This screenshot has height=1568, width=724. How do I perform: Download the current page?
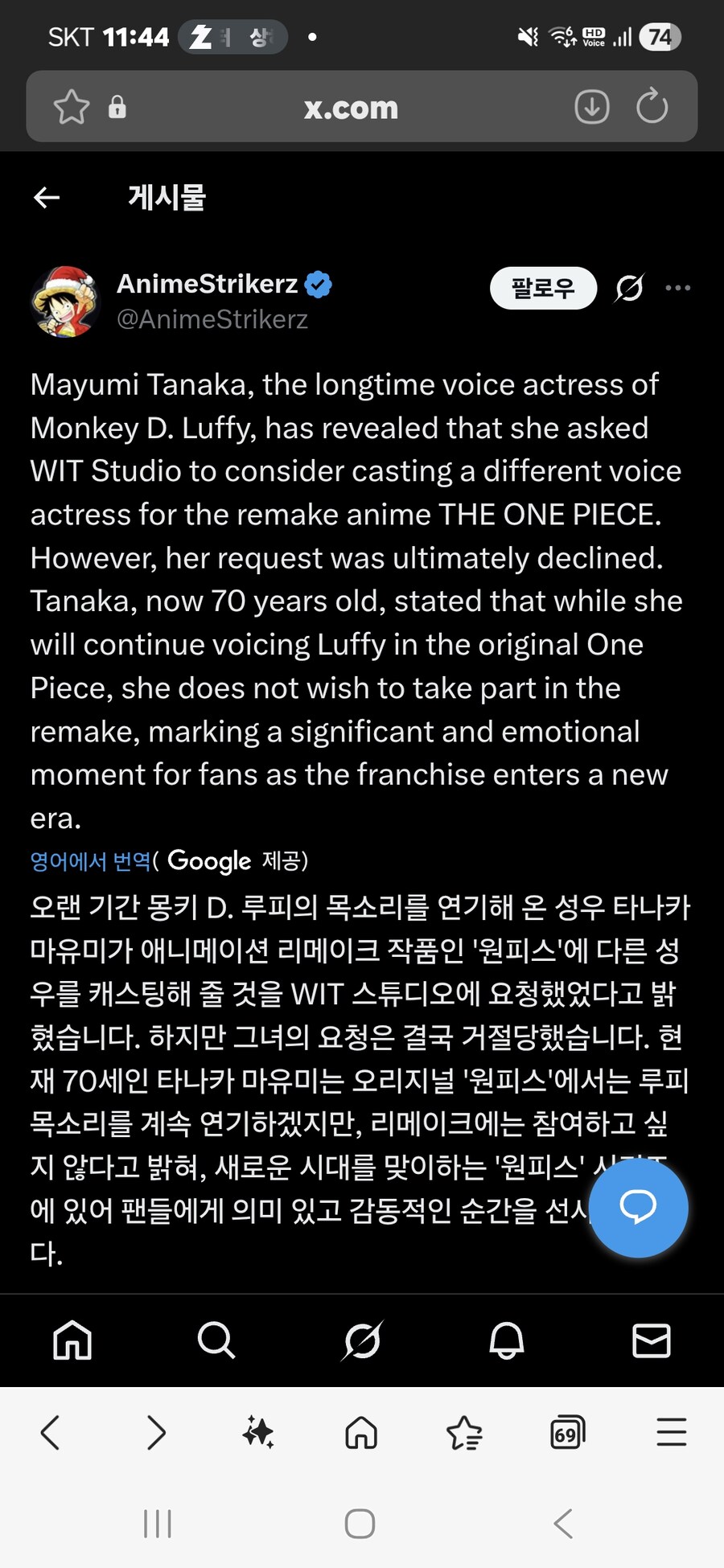[x=590, y=106]
